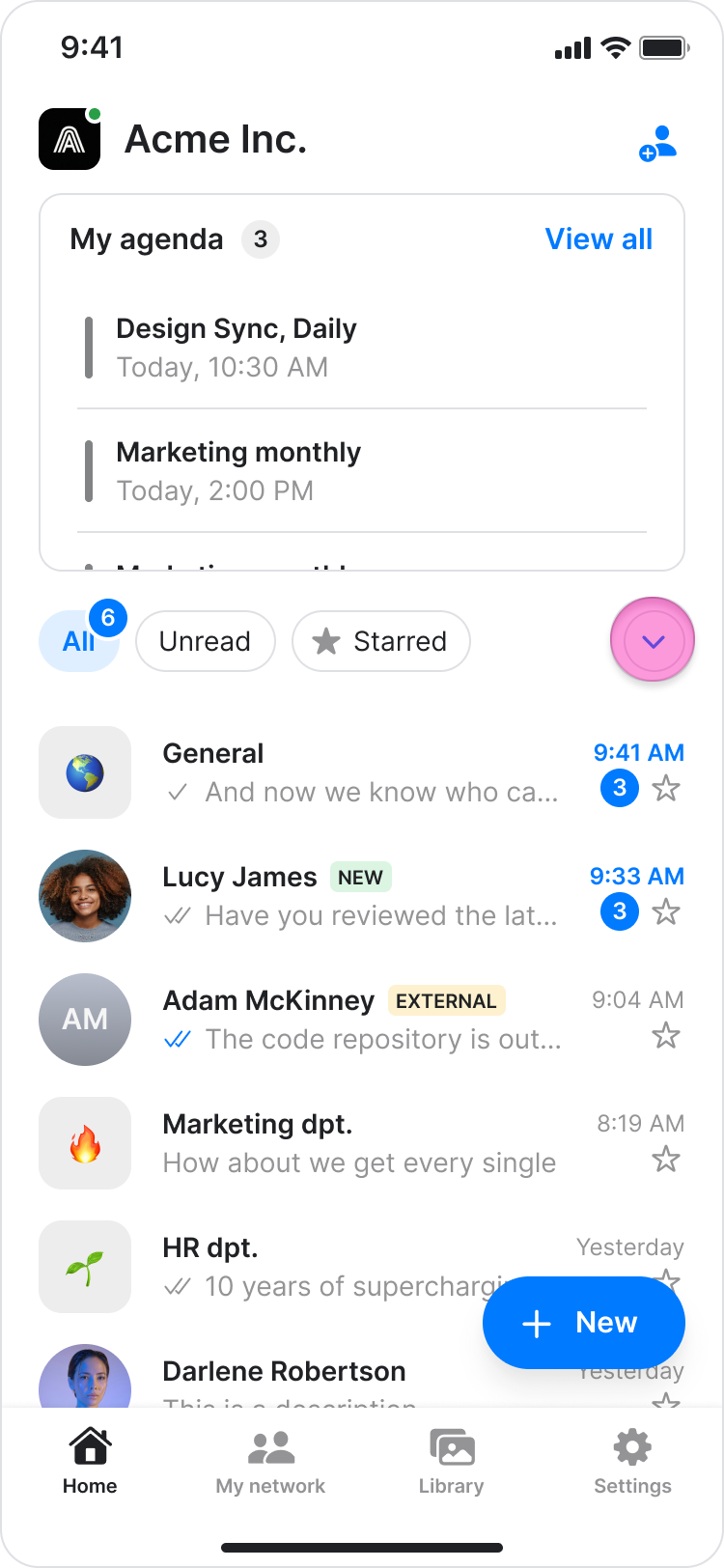The image size is (724, 1568).
Task: Open the Design Sync, Daily event
Action: (237, 348)
